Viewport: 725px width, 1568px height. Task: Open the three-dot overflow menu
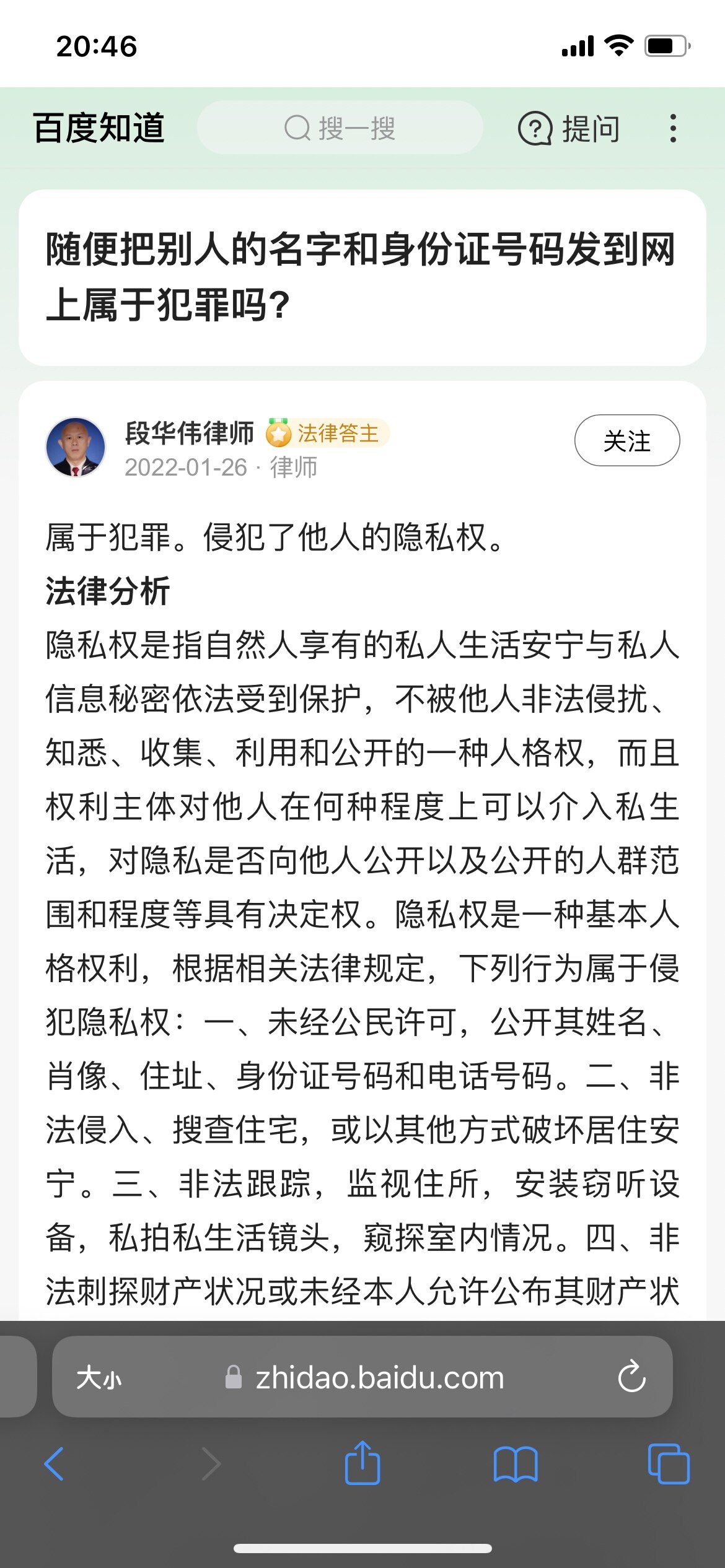coord(673,128)
